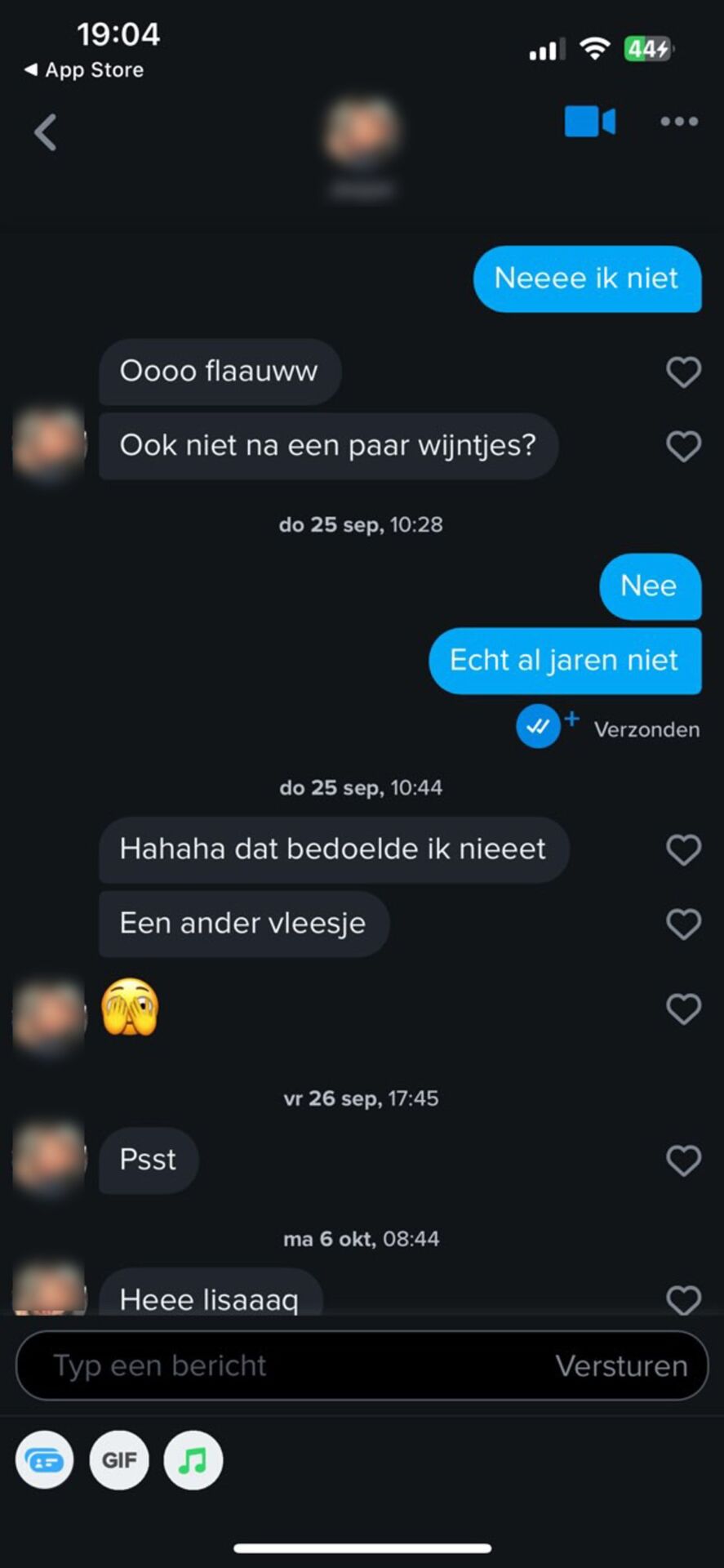Heart the 'Heee lisaaaq' message
The width and height of the screenshot is (724, 1568).
click(683, 1299)
